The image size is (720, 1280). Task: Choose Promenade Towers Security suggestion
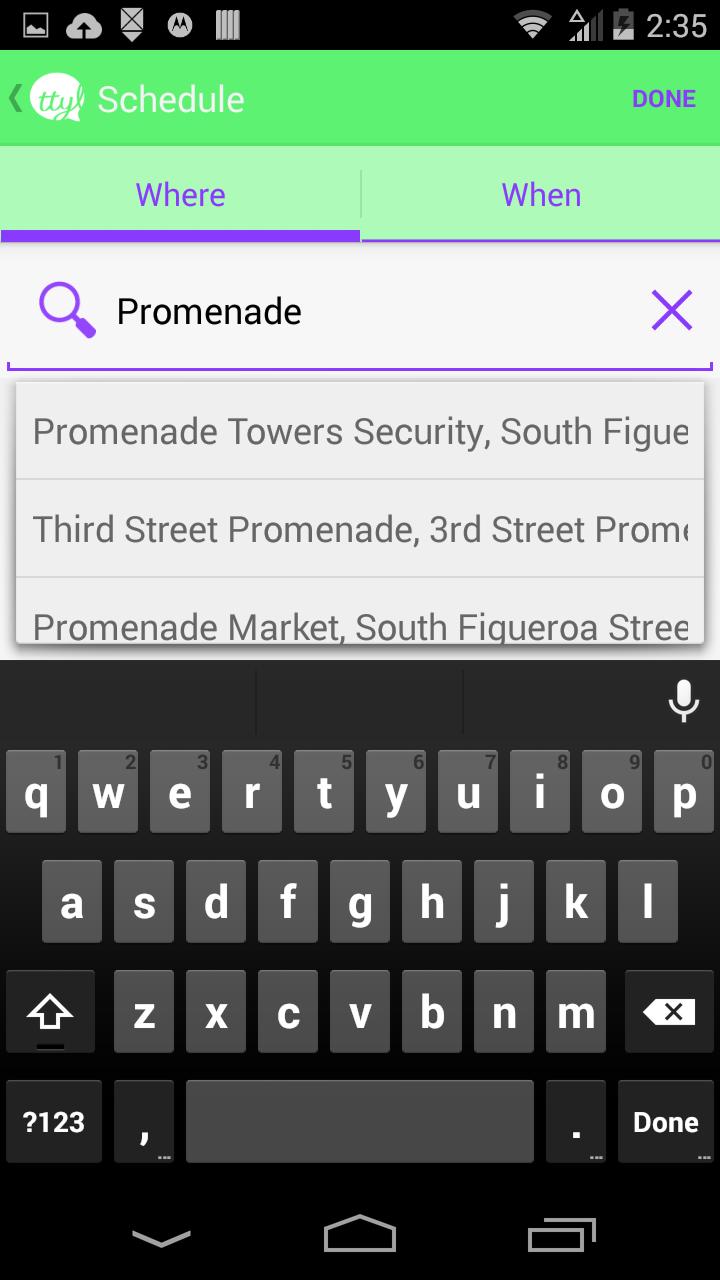360,432
